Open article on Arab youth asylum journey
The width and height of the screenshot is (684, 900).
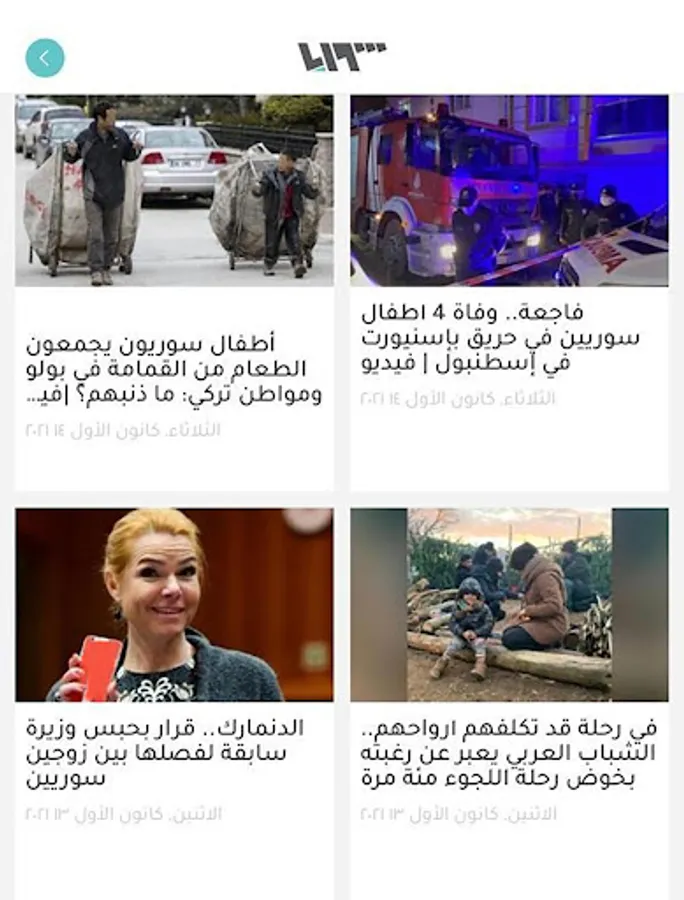(x=509, y=752)
